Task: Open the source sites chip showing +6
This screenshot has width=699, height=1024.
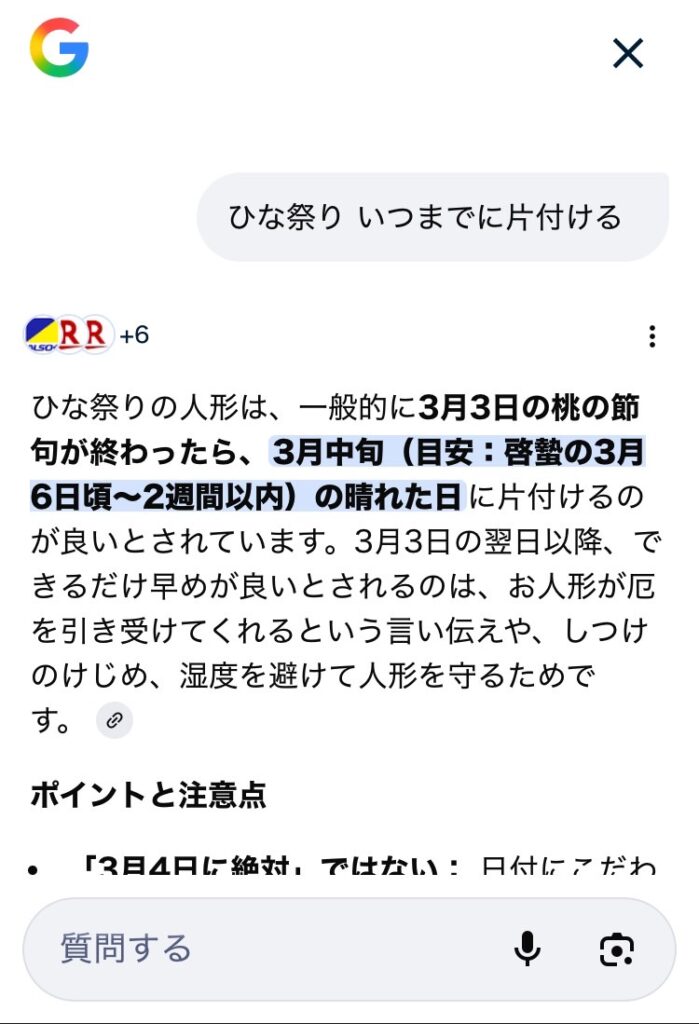Action: tap(86, 336)
